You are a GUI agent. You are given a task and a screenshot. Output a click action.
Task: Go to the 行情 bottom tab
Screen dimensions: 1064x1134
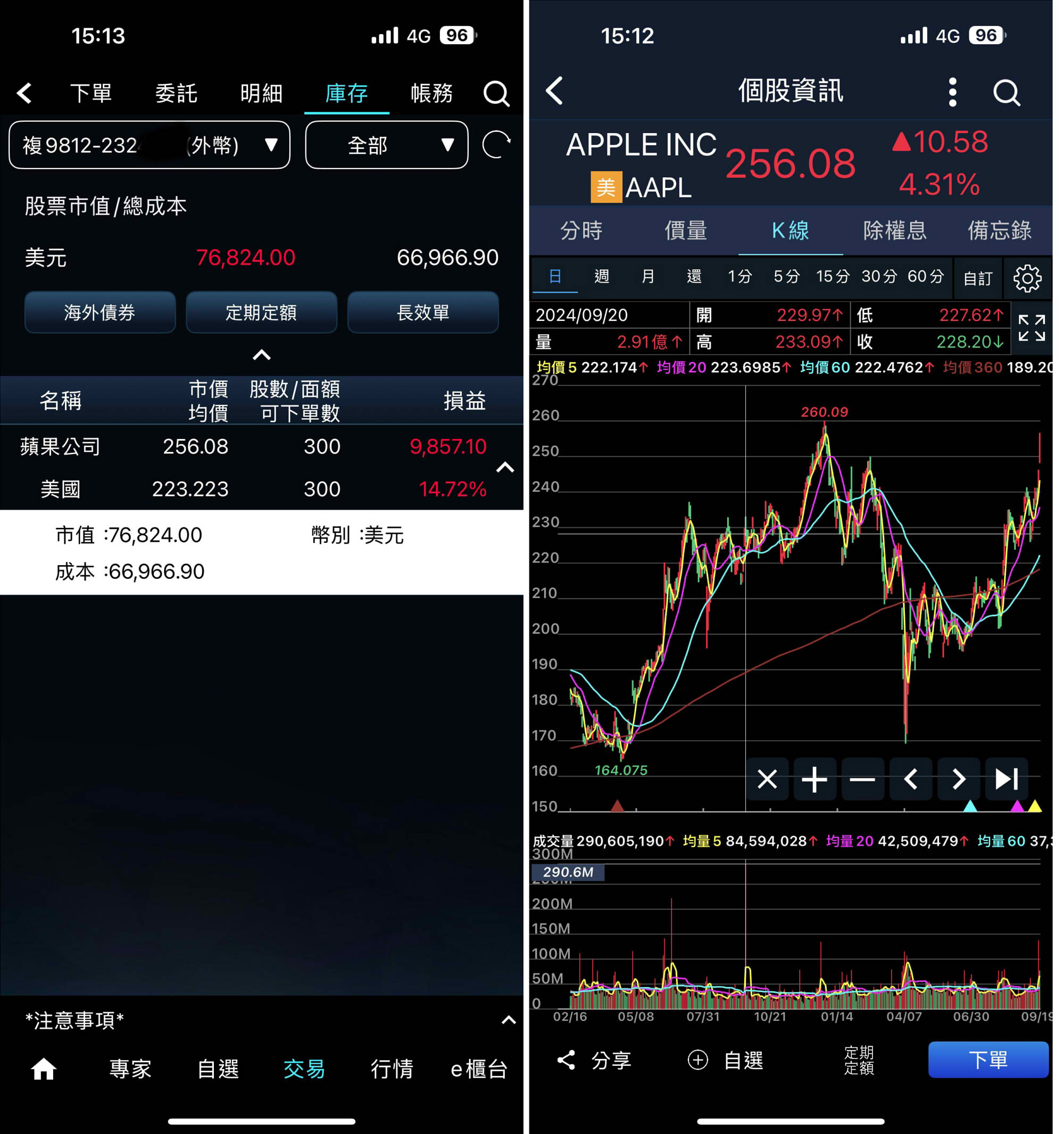coord(391,1069)
